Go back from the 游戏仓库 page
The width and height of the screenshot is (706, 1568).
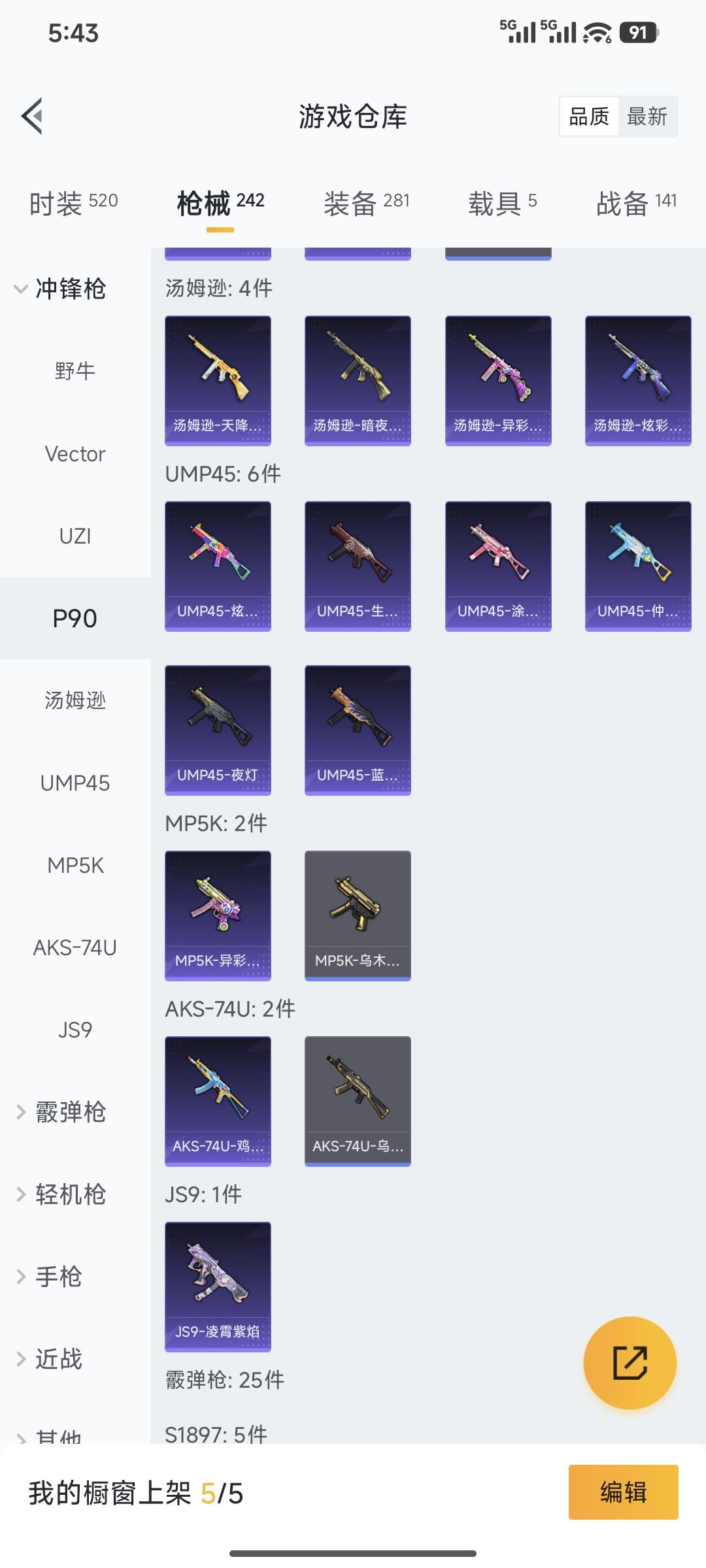[33, 116]
